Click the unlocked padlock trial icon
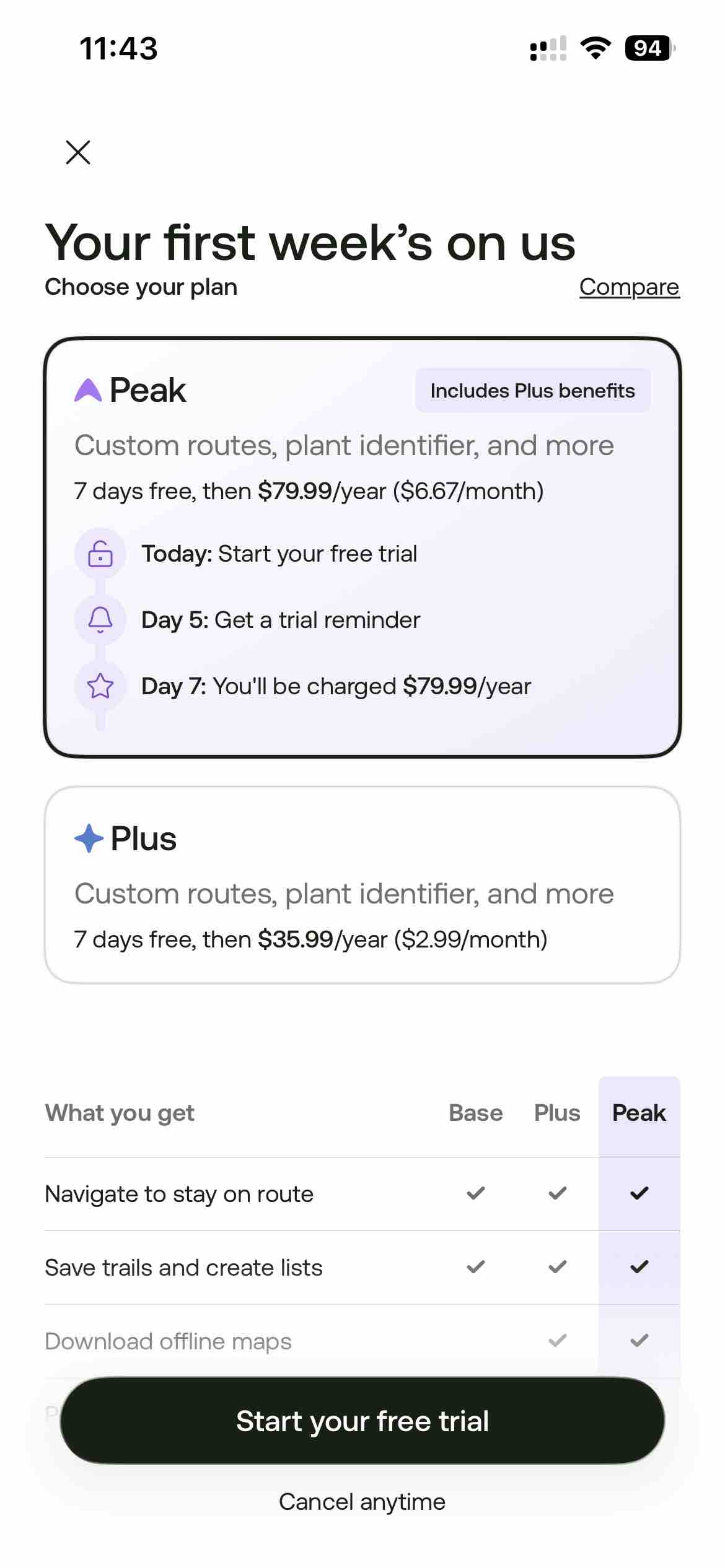725x1568 pixels. [100, 554]
